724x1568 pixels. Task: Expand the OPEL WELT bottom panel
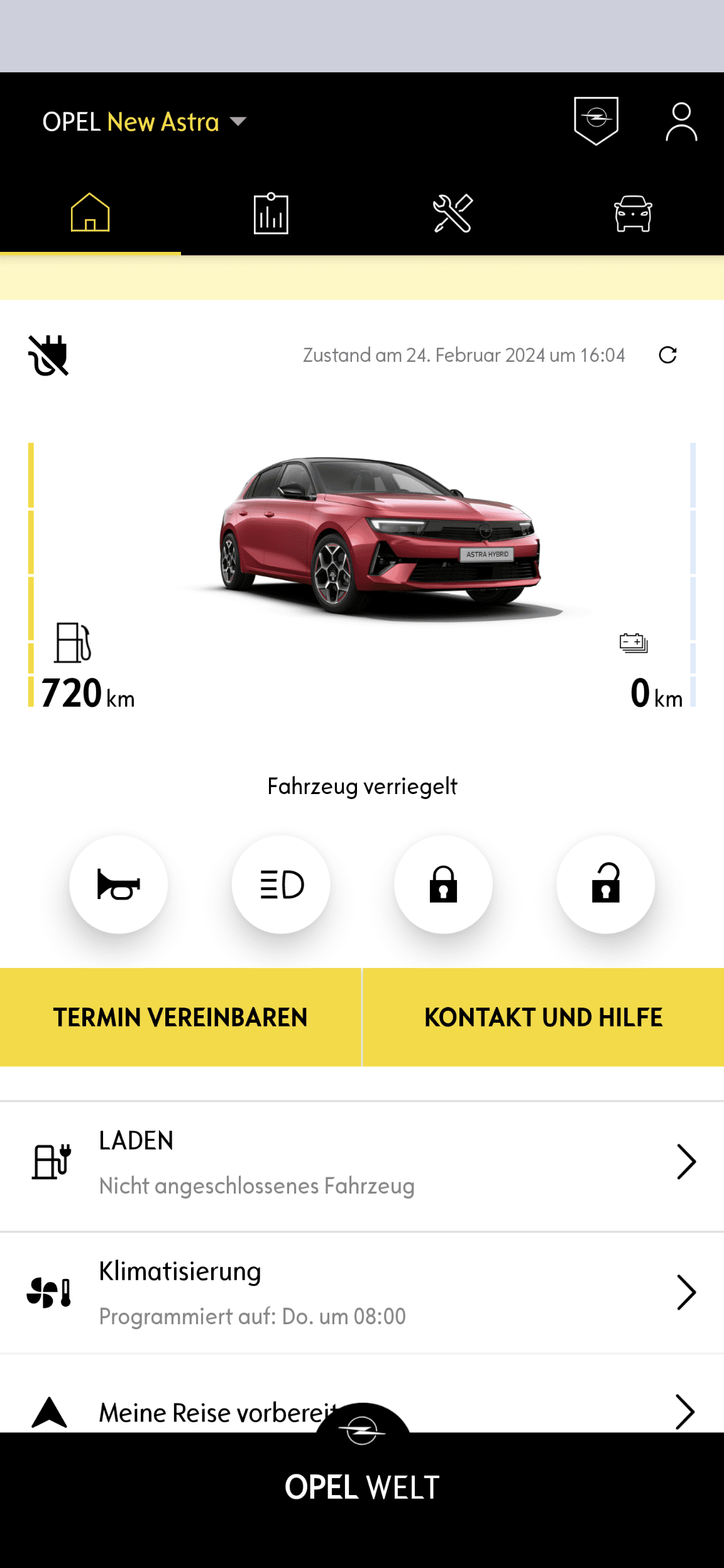coord(362,1486)
